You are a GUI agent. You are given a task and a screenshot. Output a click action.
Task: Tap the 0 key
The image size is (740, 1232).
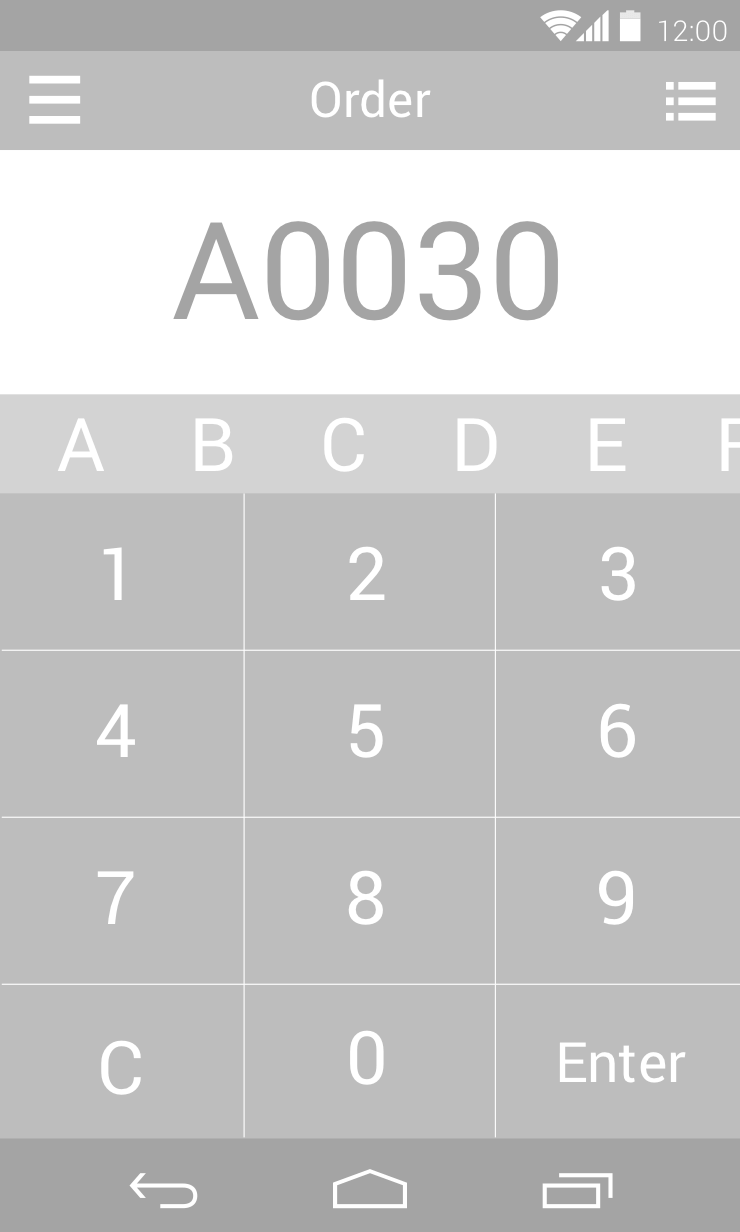coord(369,1061)
